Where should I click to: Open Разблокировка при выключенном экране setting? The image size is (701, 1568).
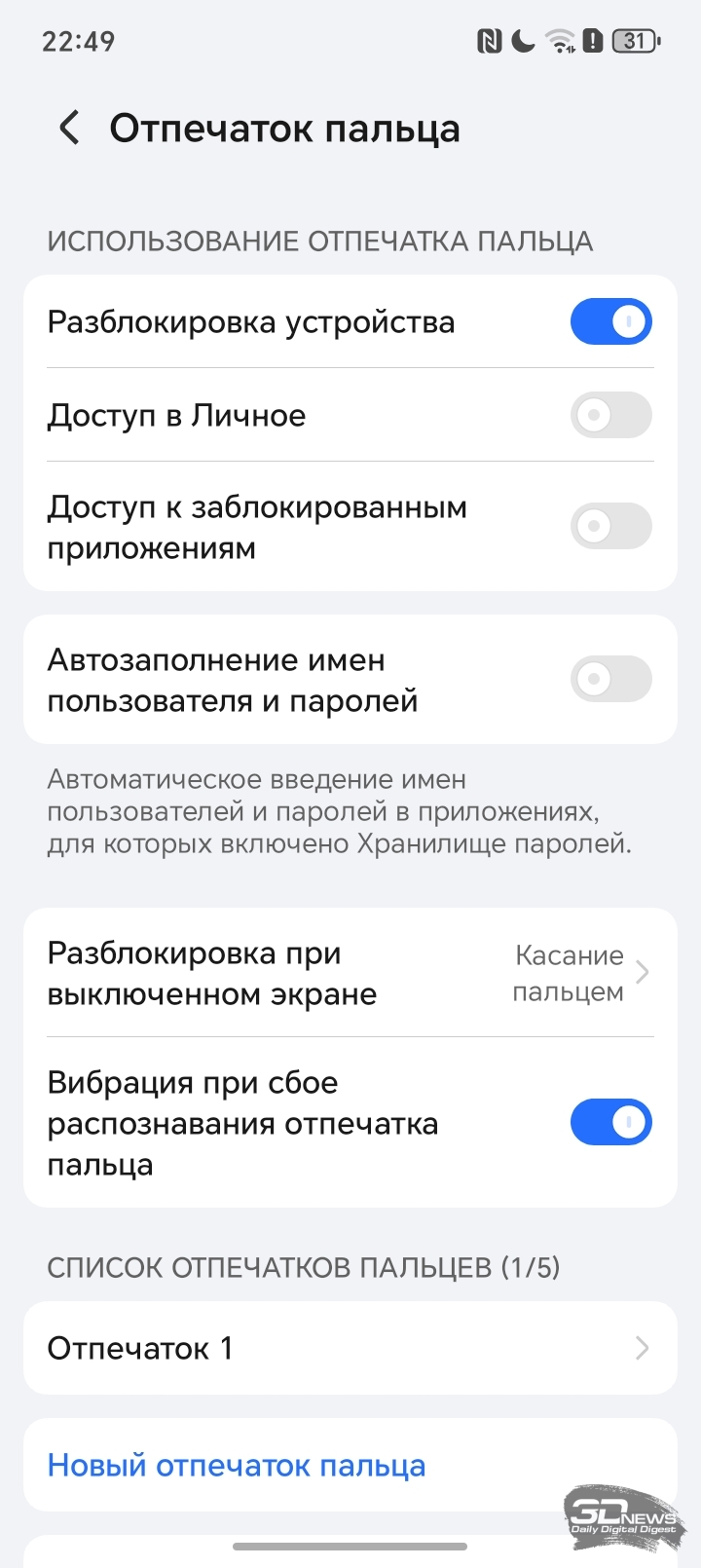coord(350,973)
